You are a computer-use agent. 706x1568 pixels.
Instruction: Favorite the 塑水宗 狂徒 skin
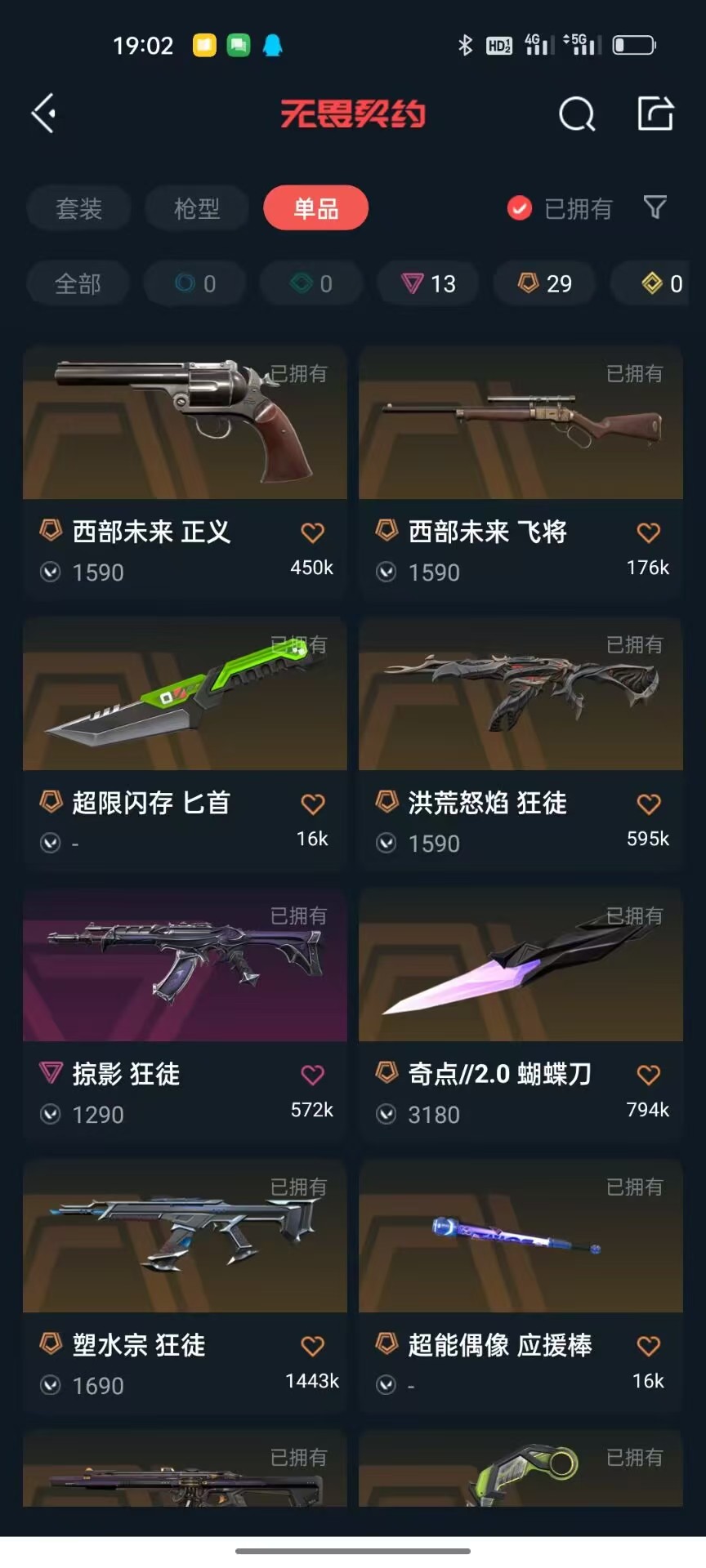[312, 1346]
